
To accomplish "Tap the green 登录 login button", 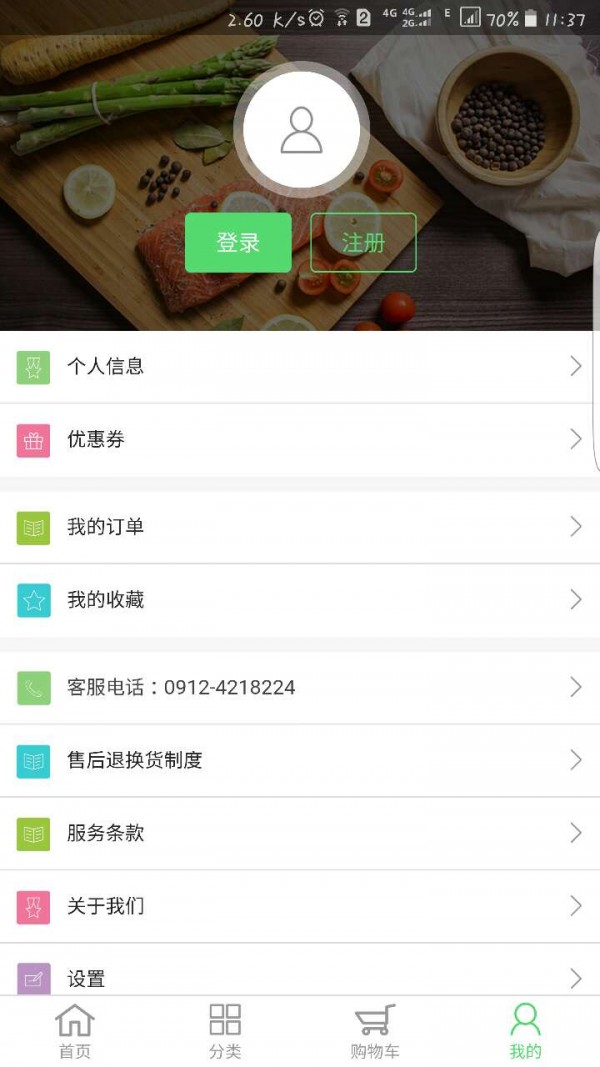I will point(238,243).
